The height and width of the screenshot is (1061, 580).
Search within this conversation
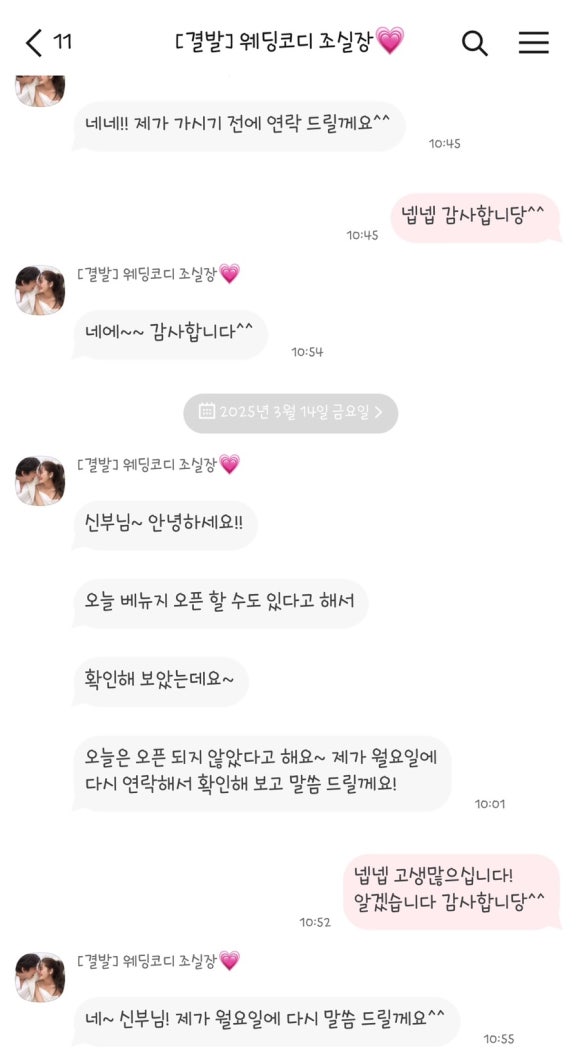474,43
